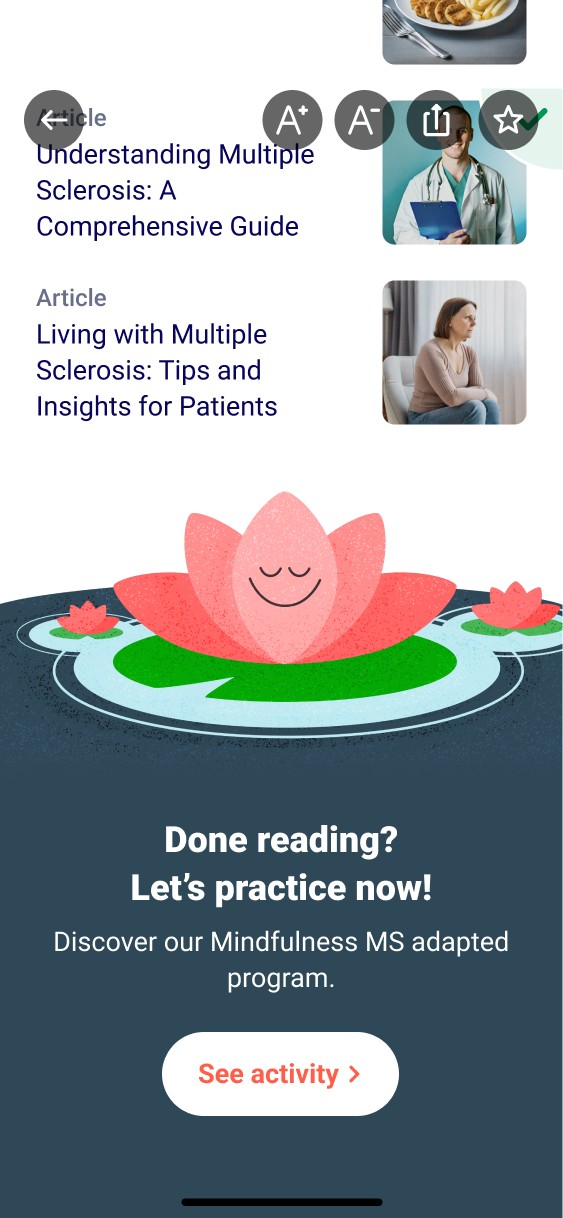Share this article
The height and width of the screenshot is (1218, 563).
pyautogui.click(x=436, y=120)
